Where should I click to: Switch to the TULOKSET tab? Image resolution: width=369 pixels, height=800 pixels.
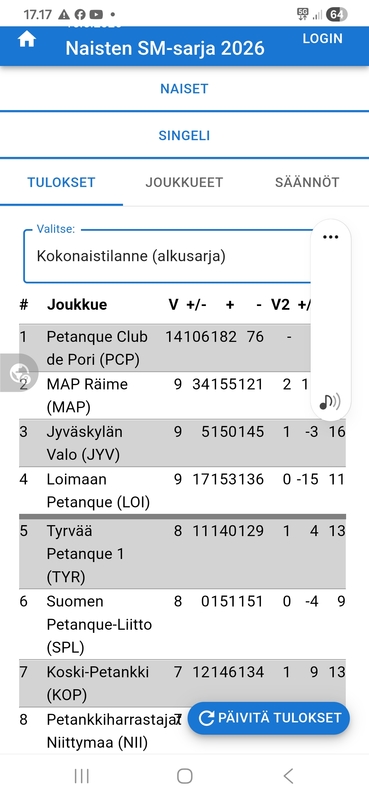(61, 183)
